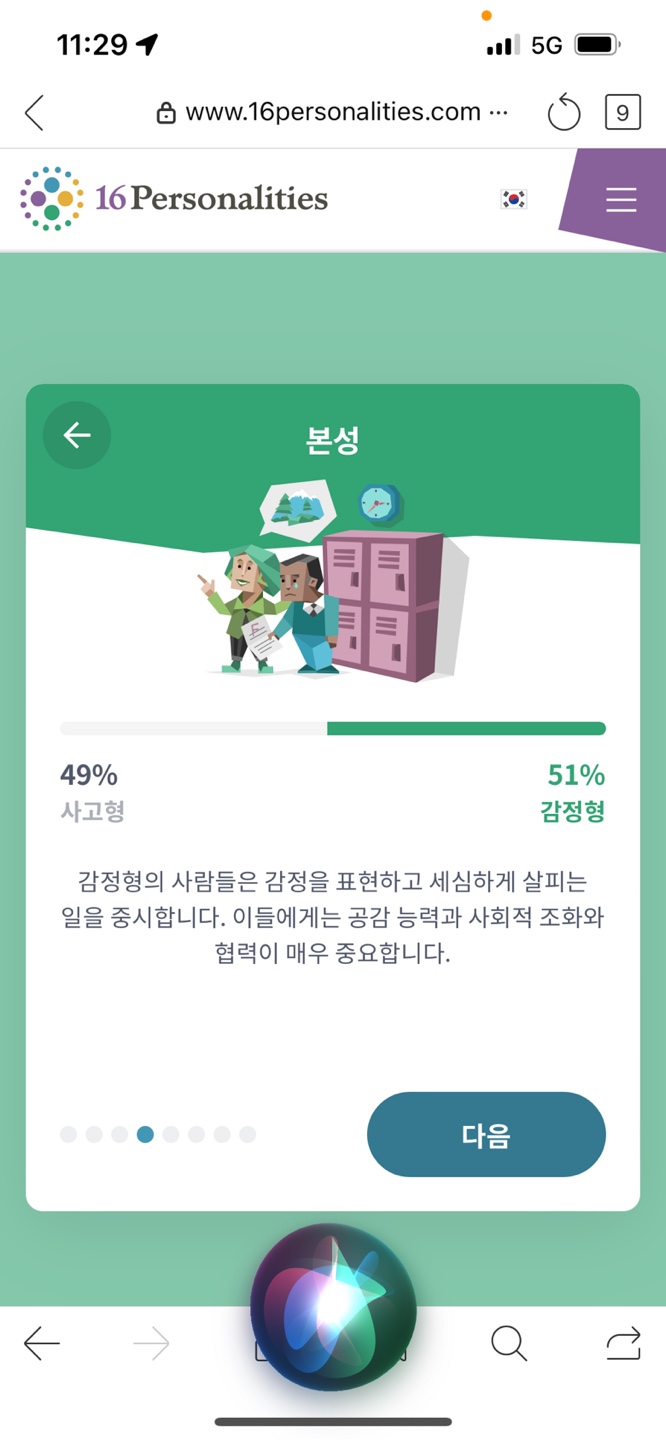Open search from the bottom toolbar
The image size is (666, 1440).
pos(509,1345)
